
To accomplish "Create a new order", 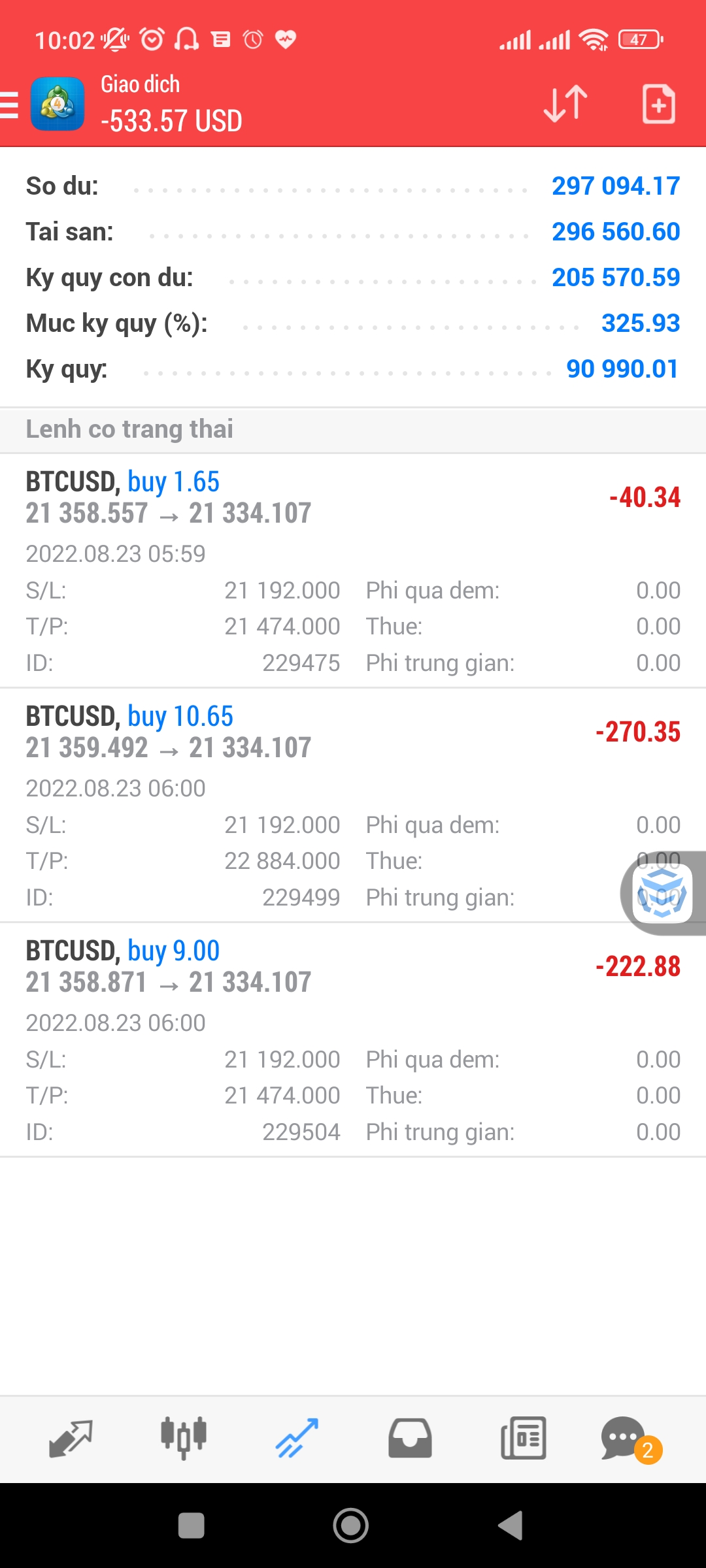I will click(658, 104).
